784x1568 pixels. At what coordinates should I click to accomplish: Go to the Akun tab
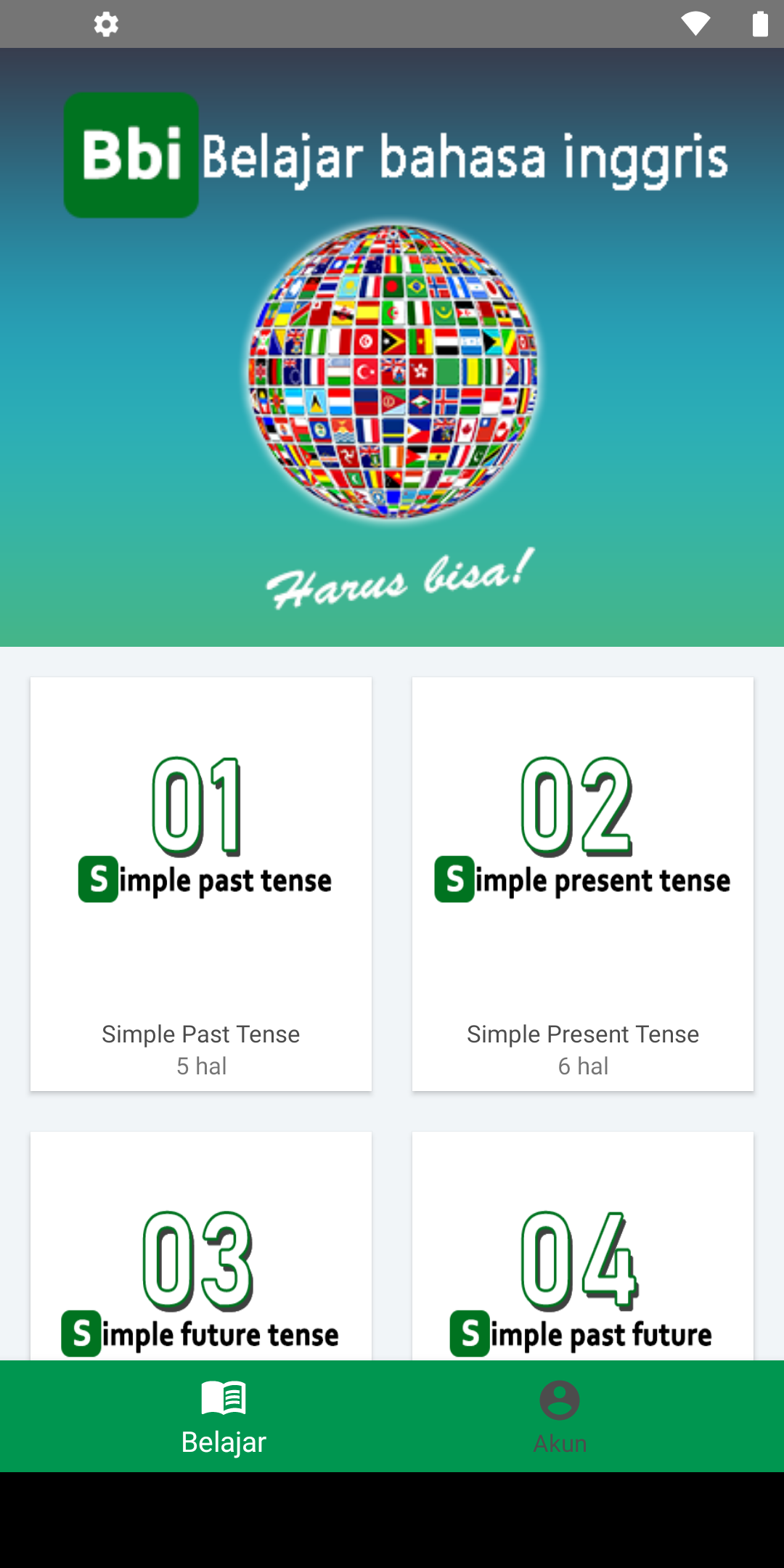point(560,1417)
